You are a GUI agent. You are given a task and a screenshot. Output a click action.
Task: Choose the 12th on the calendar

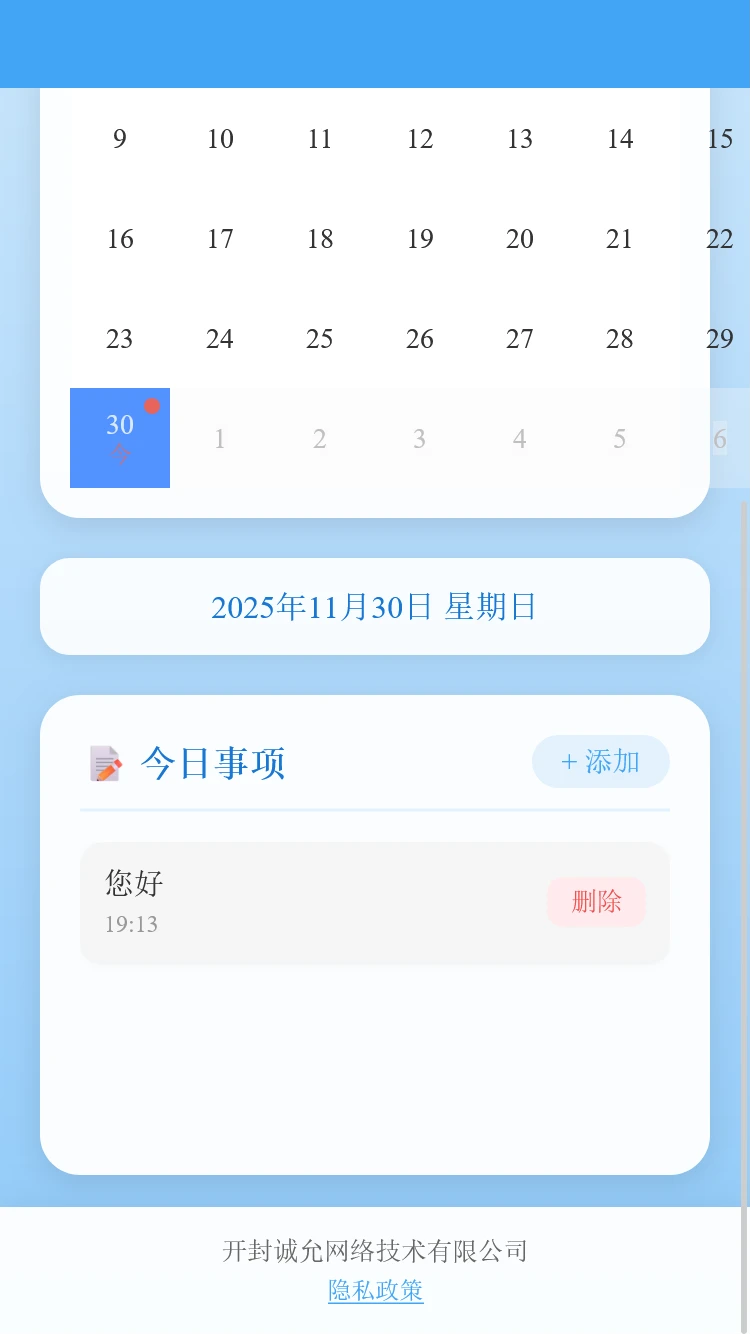click(420, 139)
